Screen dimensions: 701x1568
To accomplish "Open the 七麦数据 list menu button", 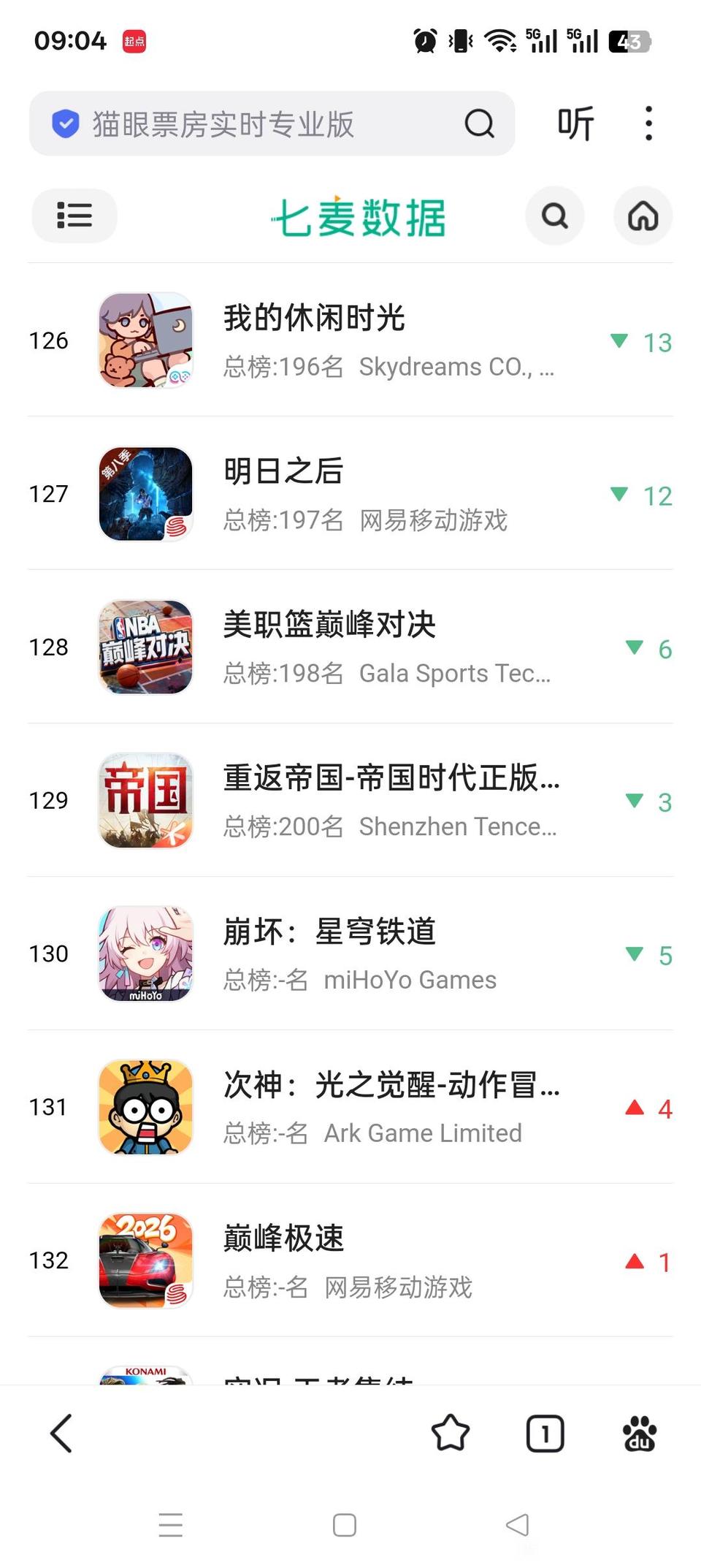I will pyautogui.click(x=74, y=216).
